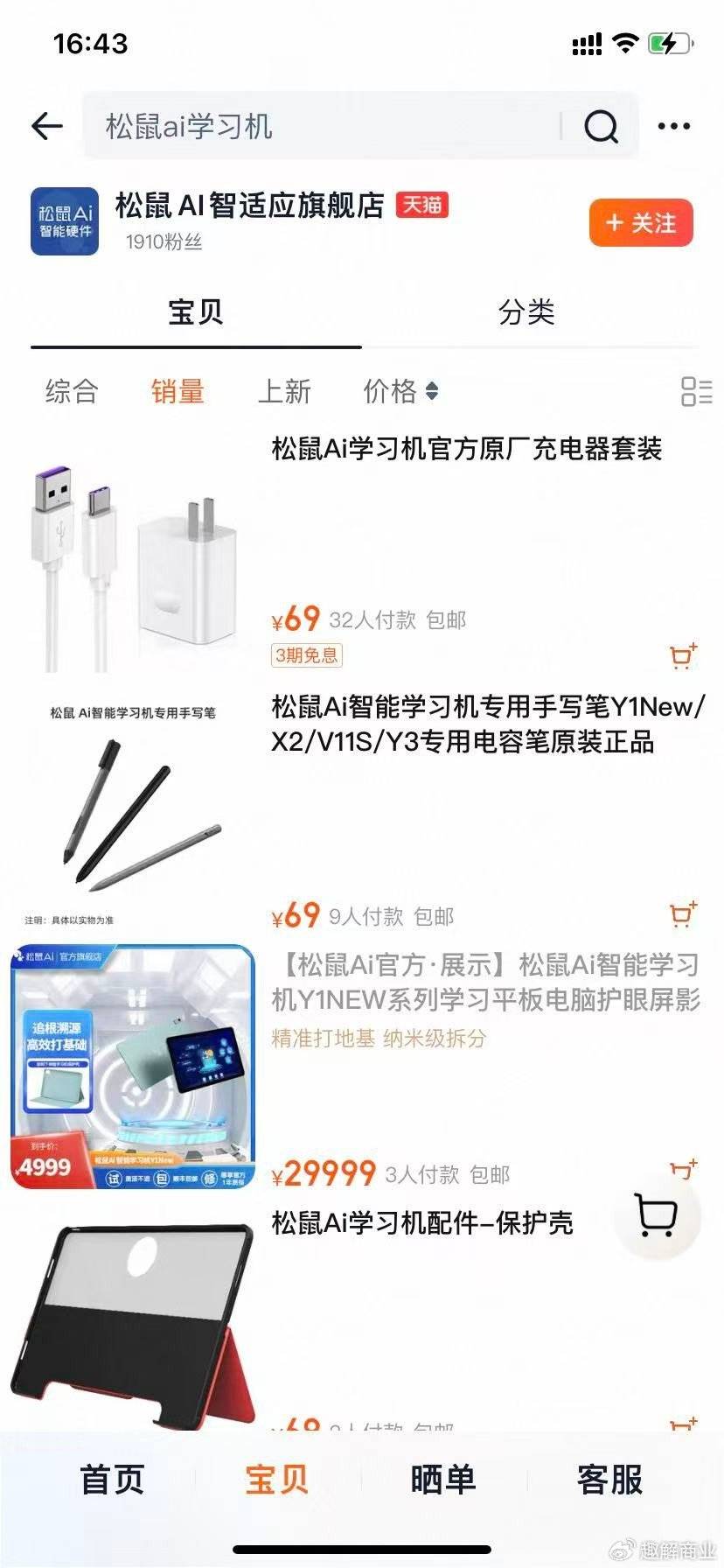The width and height of the screenshot is (724, 1568).
Task: Open the floating shopping cart
Action: click(658, 1216)
